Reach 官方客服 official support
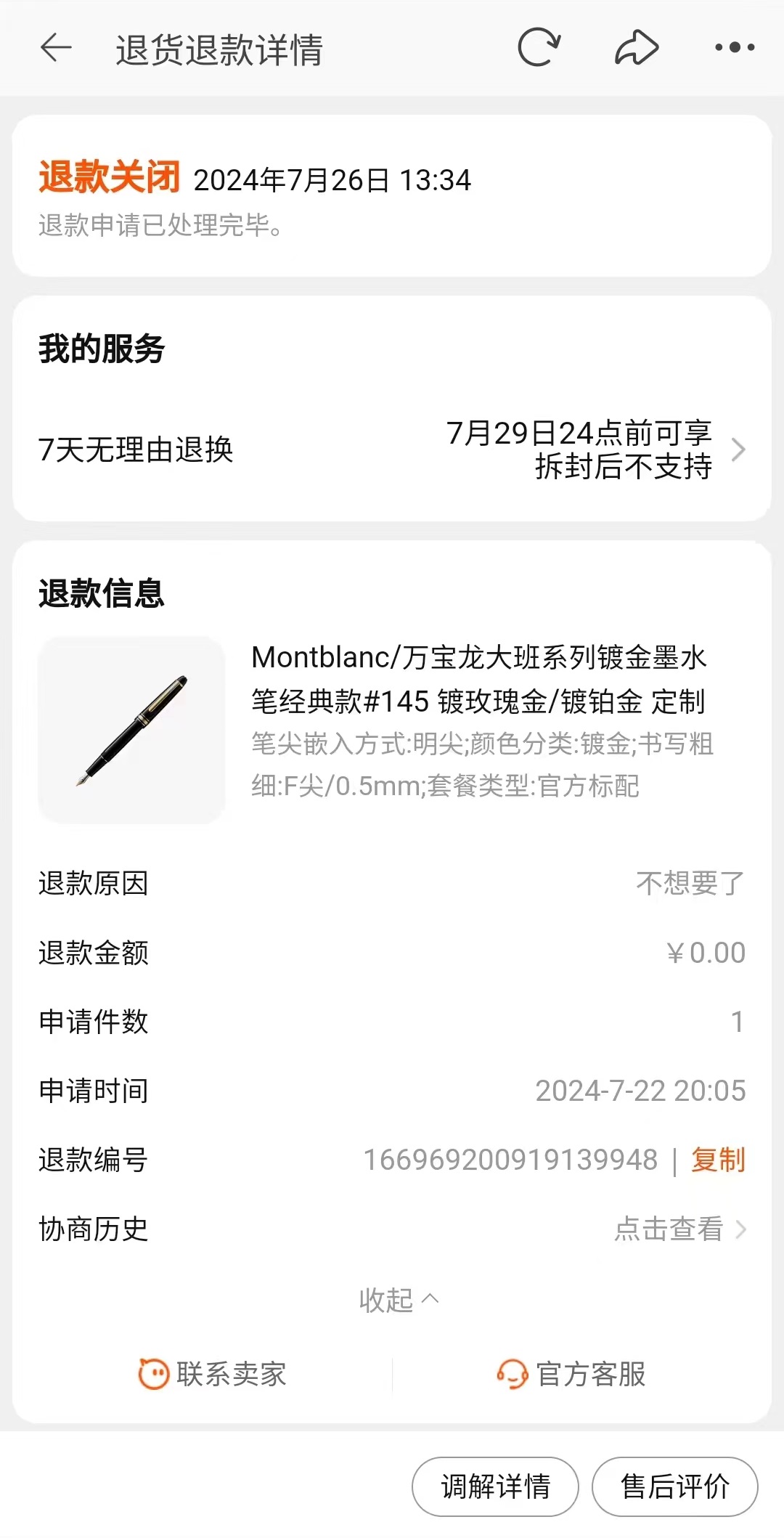 tap(572, 1374)
